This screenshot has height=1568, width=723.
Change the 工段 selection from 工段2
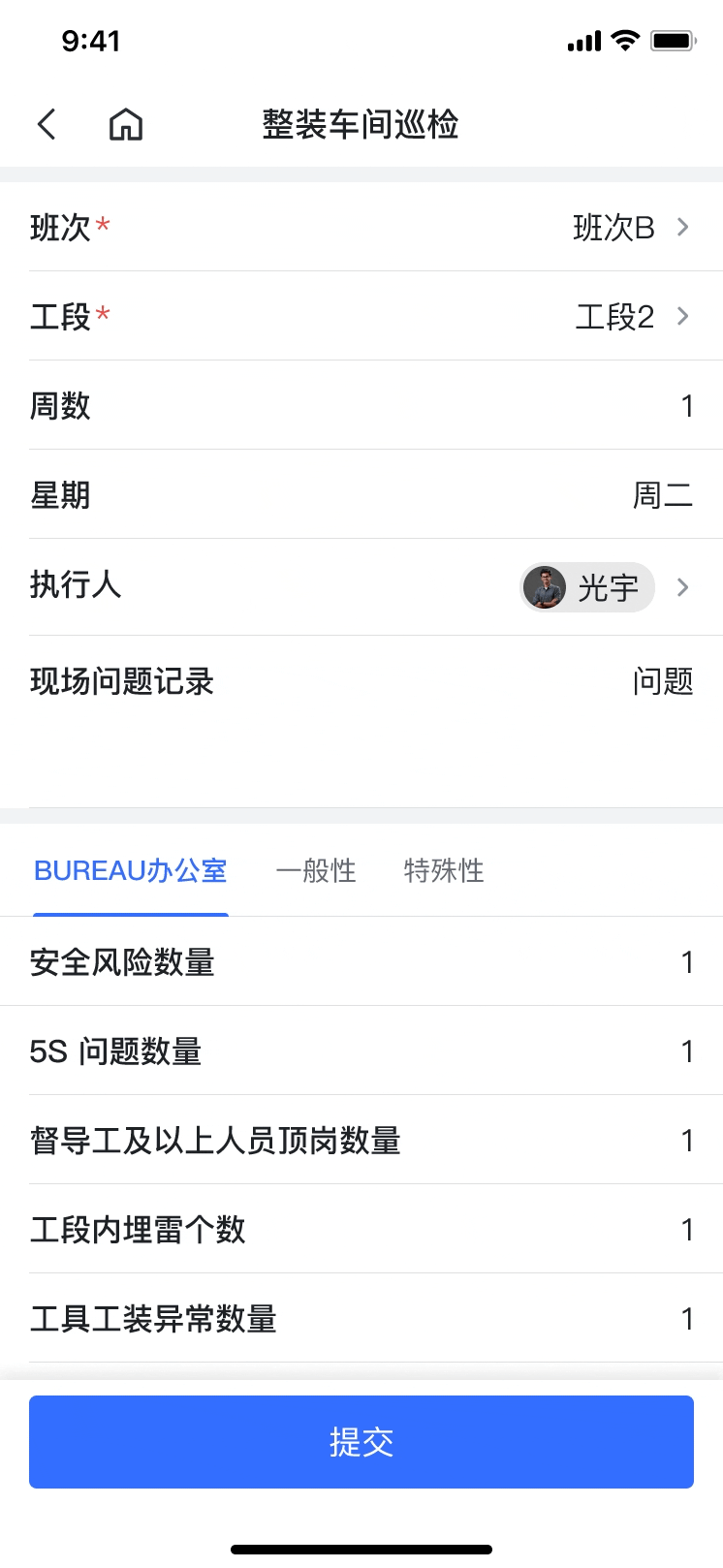click(630, 317)
